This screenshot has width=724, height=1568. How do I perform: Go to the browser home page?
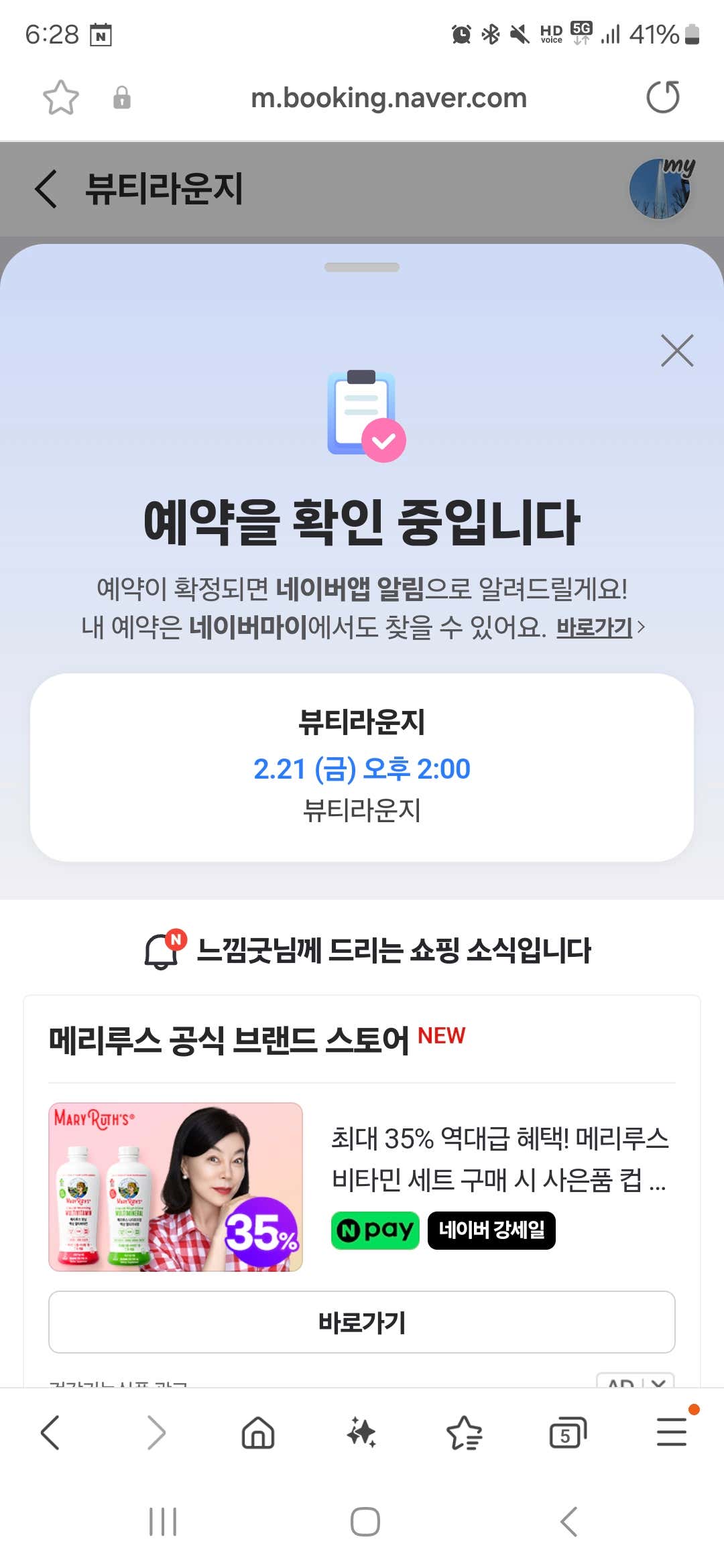tap(258, 1433)
